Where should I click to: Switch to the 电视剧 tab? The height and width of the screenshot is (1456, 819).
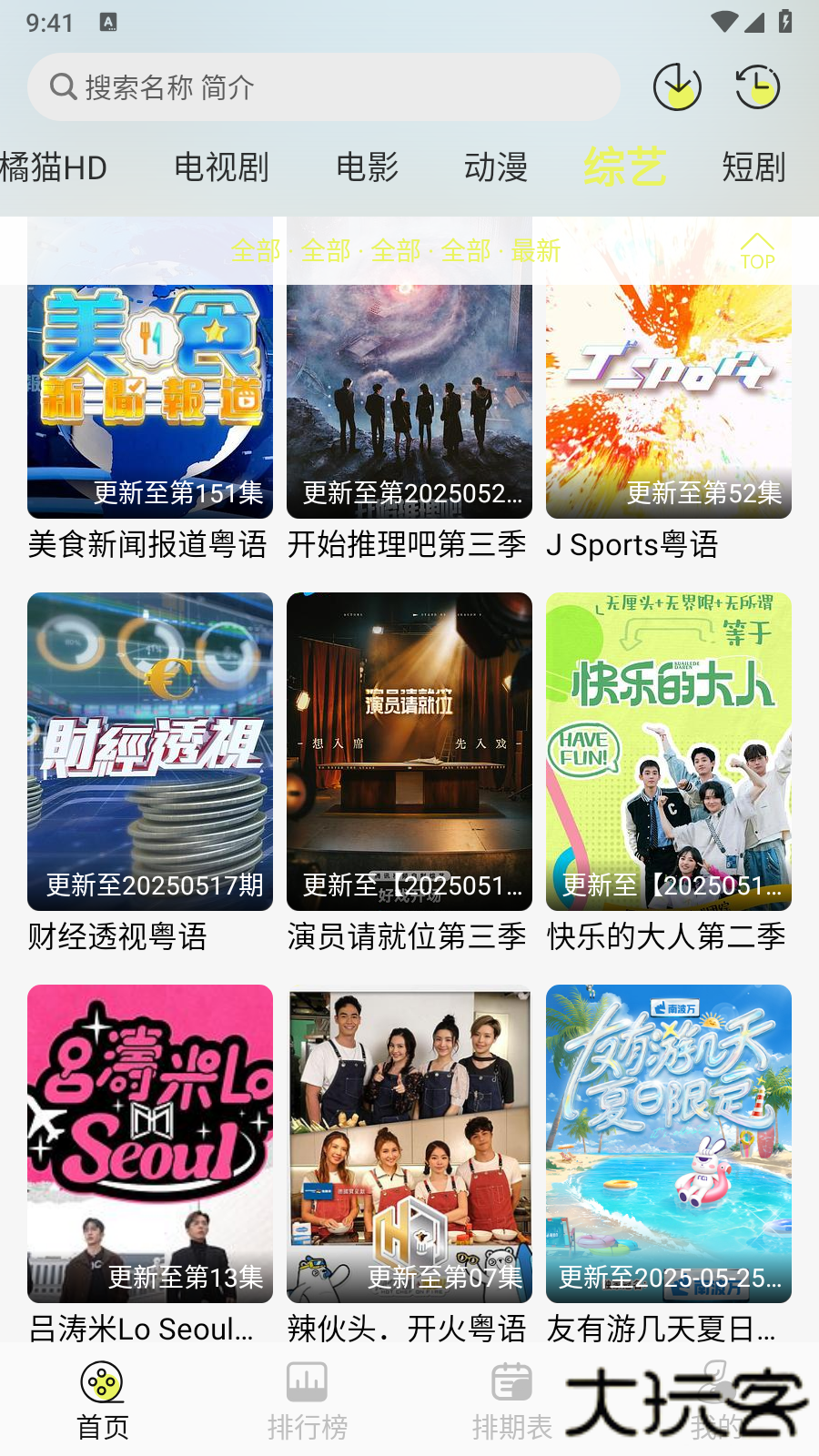pos(221,167)
